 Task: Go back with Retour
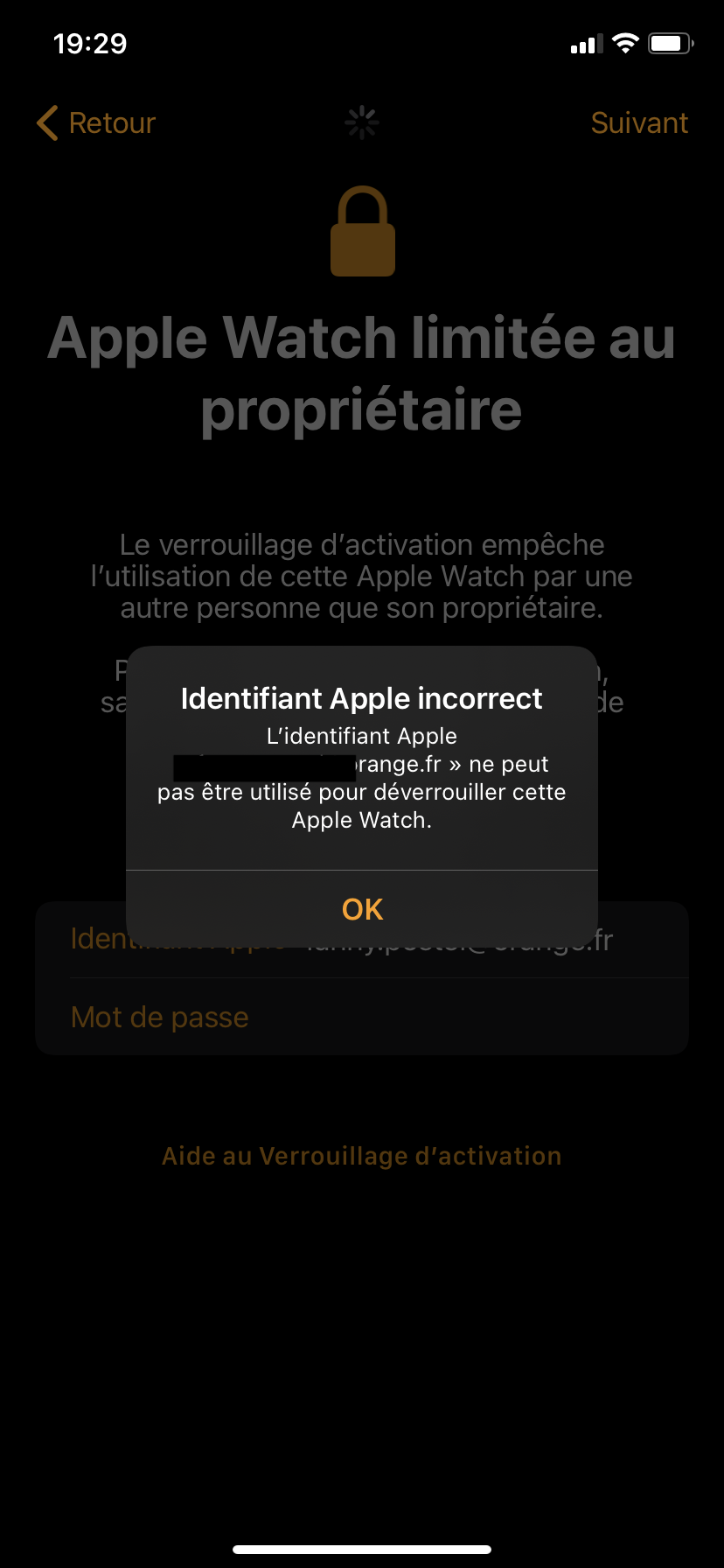tap(97, 123)
